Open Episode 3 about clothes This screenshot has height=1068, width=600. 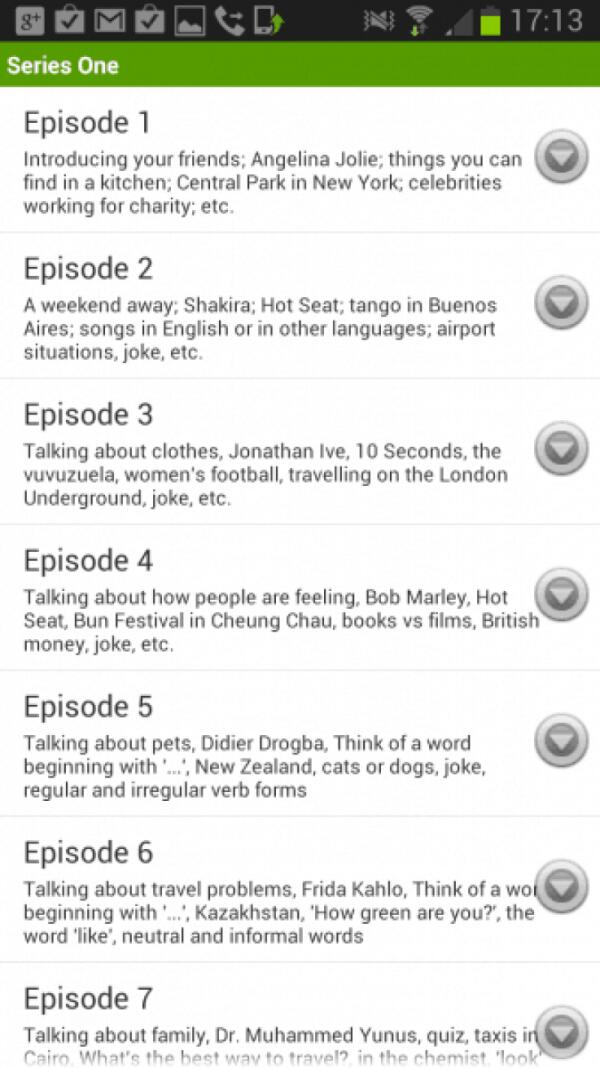270,452
